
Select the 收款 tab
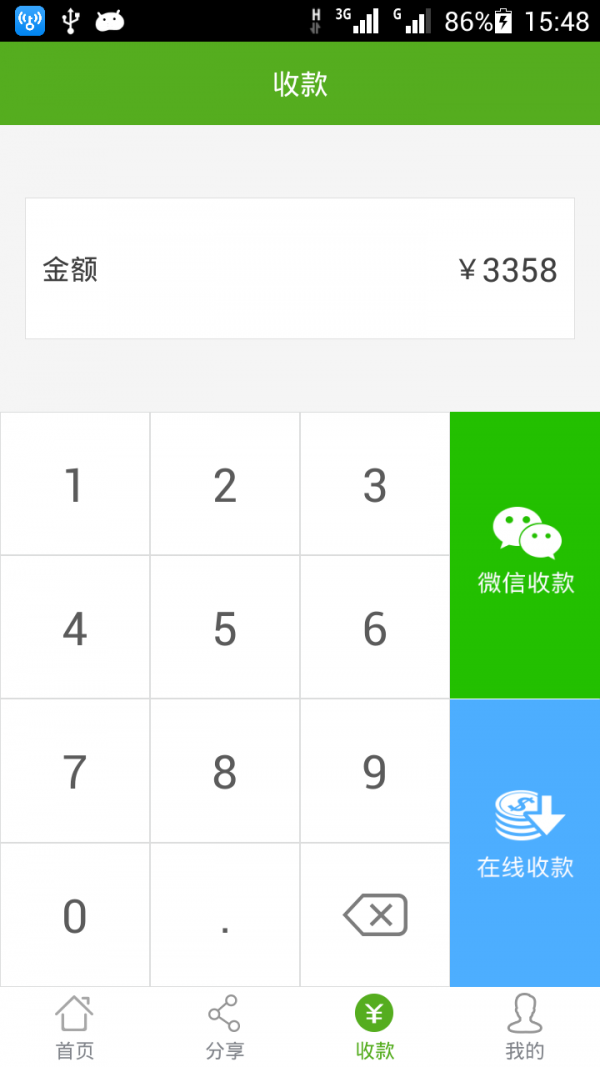375,1027
